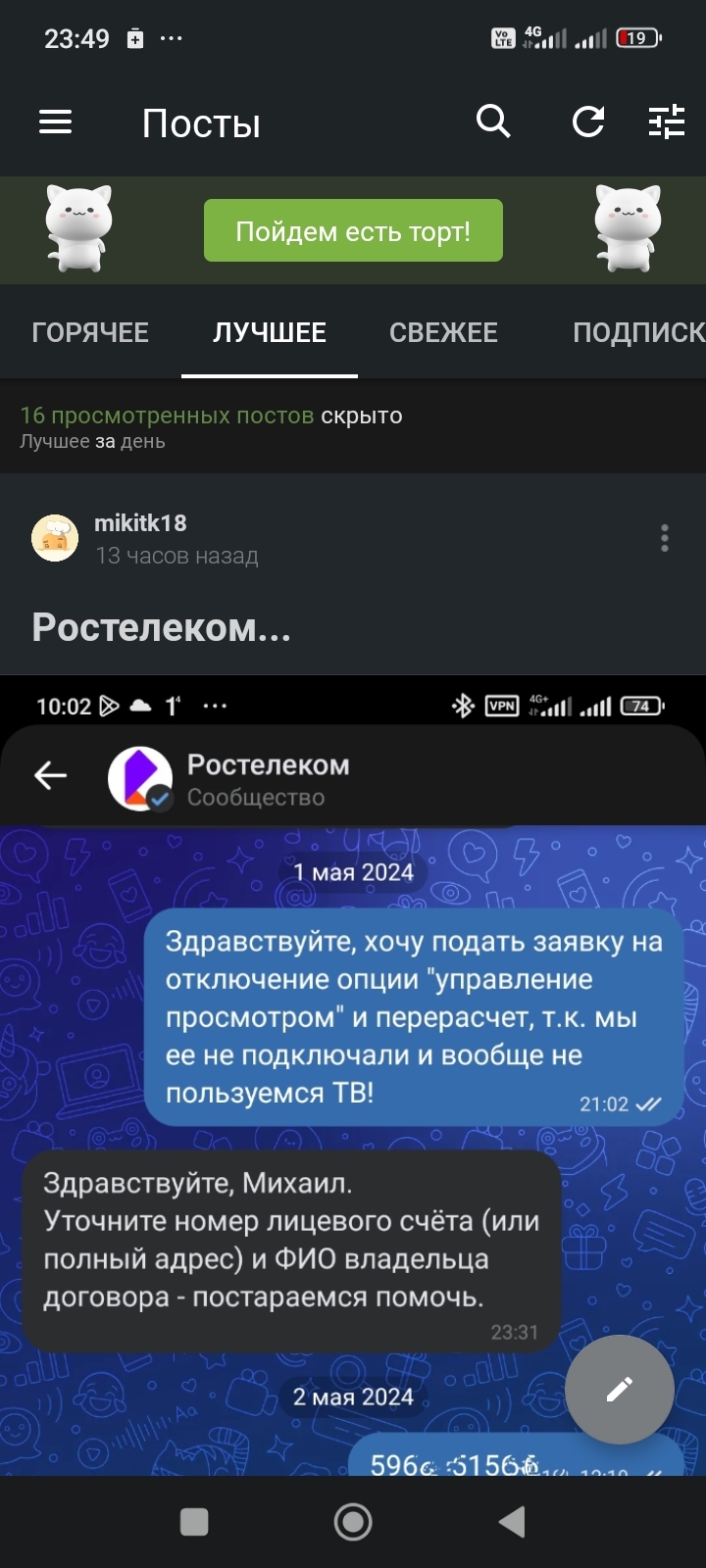Open the posts search

[493, 122]
